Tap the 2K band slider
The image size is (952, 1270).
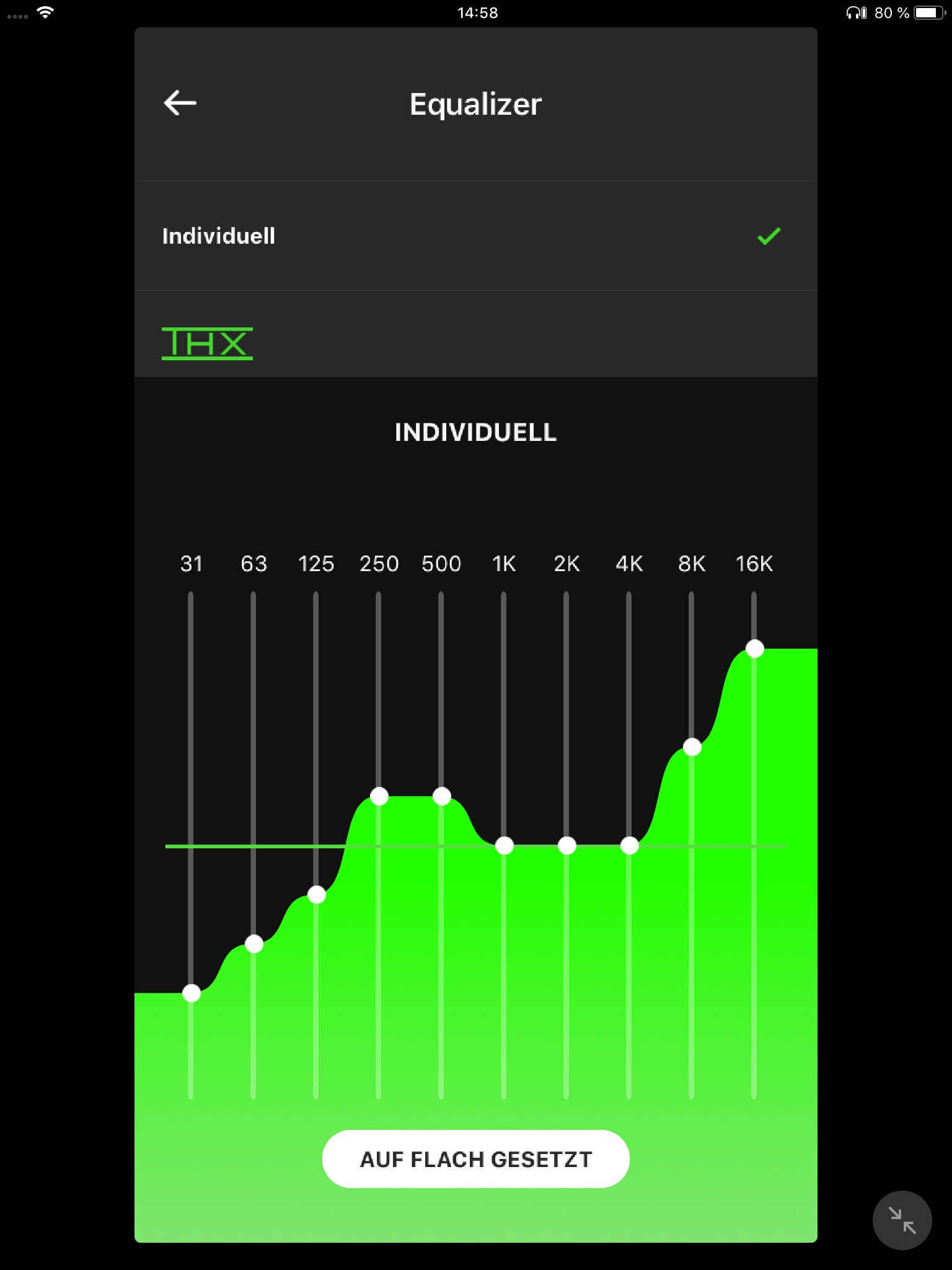click(x=567, y=845)
